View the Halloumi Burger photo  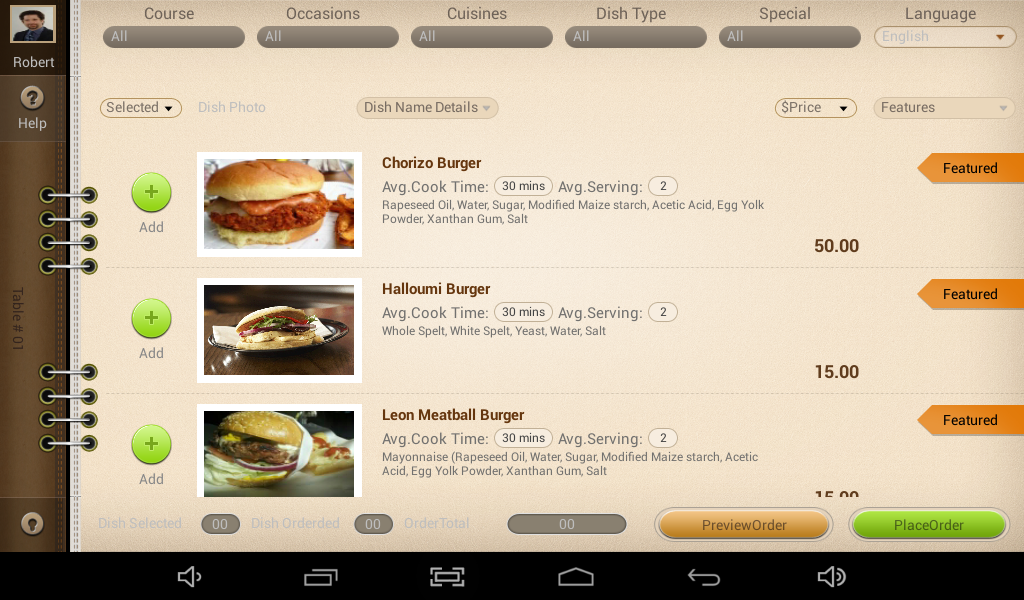[280, 330]
